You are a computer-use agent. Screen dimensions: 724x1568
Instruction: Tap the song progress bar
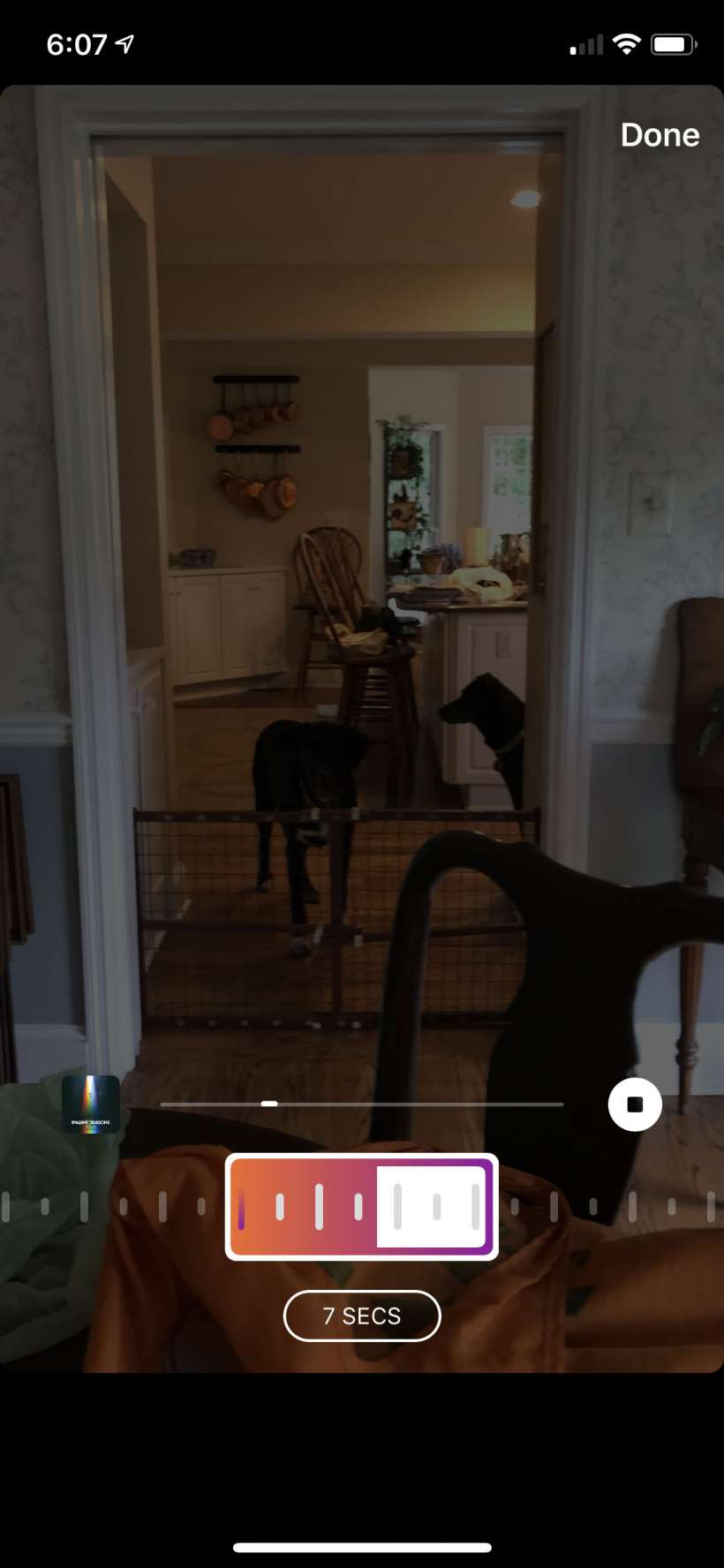click(362, 1104)
